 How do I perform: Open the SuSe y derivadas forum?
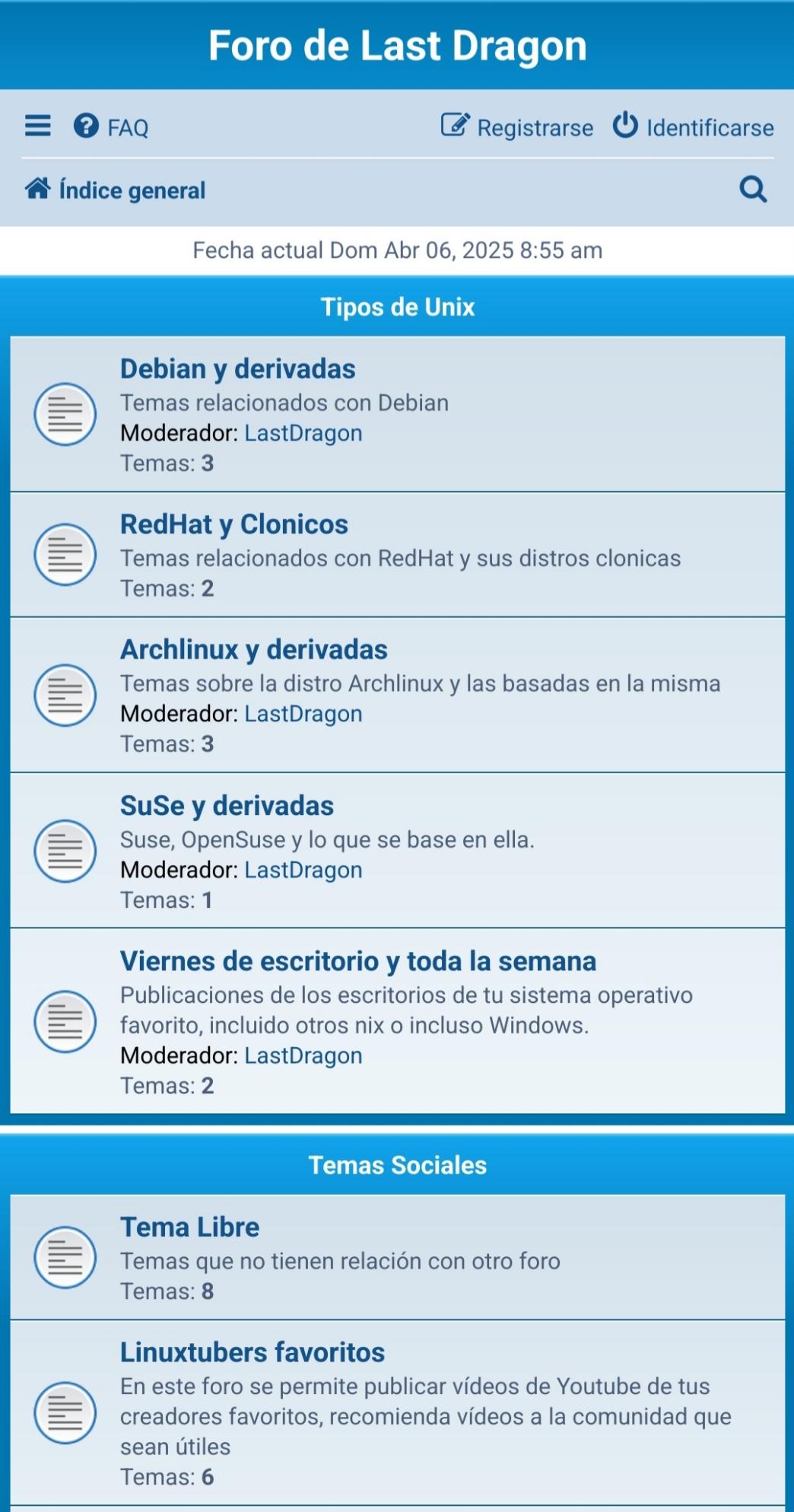coord(227,806)
